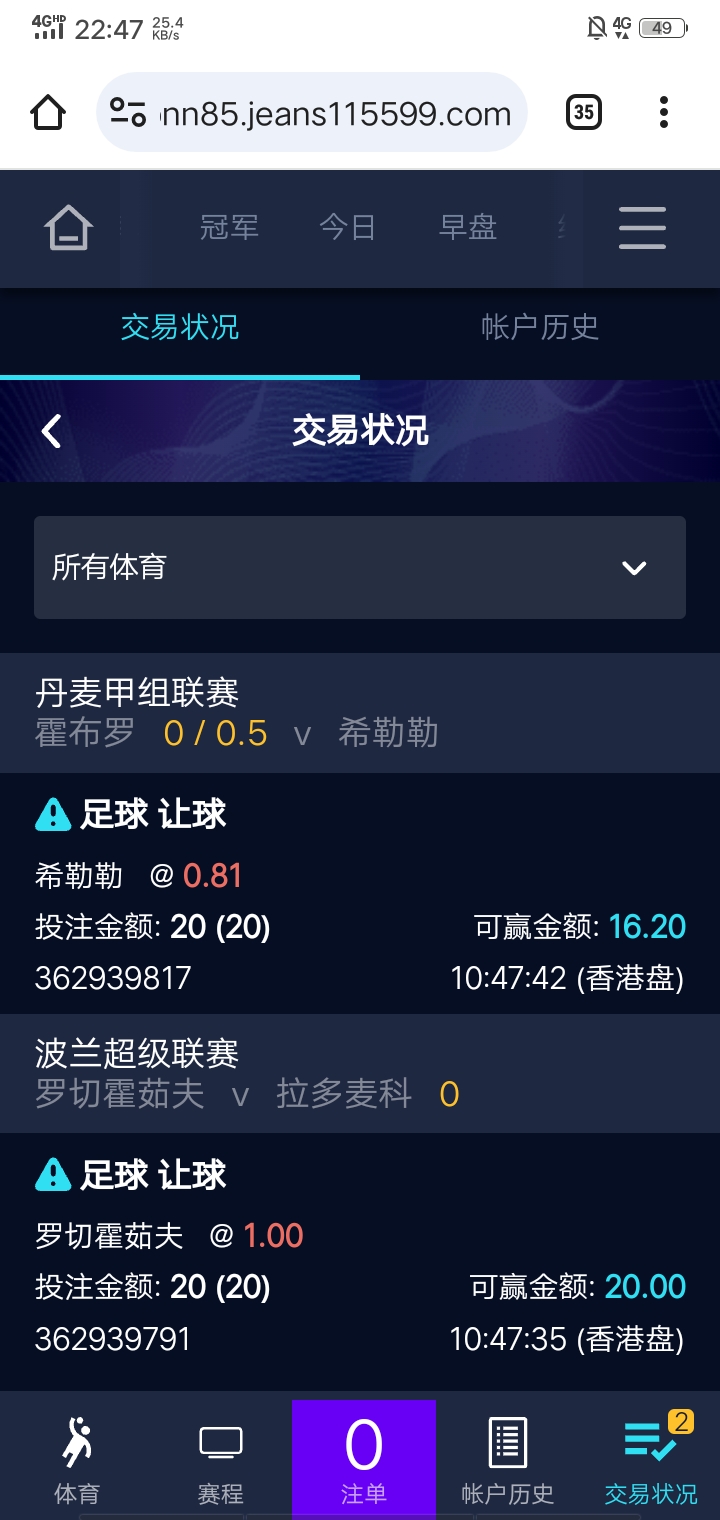Viewport: 720px width, 1520px height.
Task: Expand the 所有体育 dropdown
Action: point(360,567)
